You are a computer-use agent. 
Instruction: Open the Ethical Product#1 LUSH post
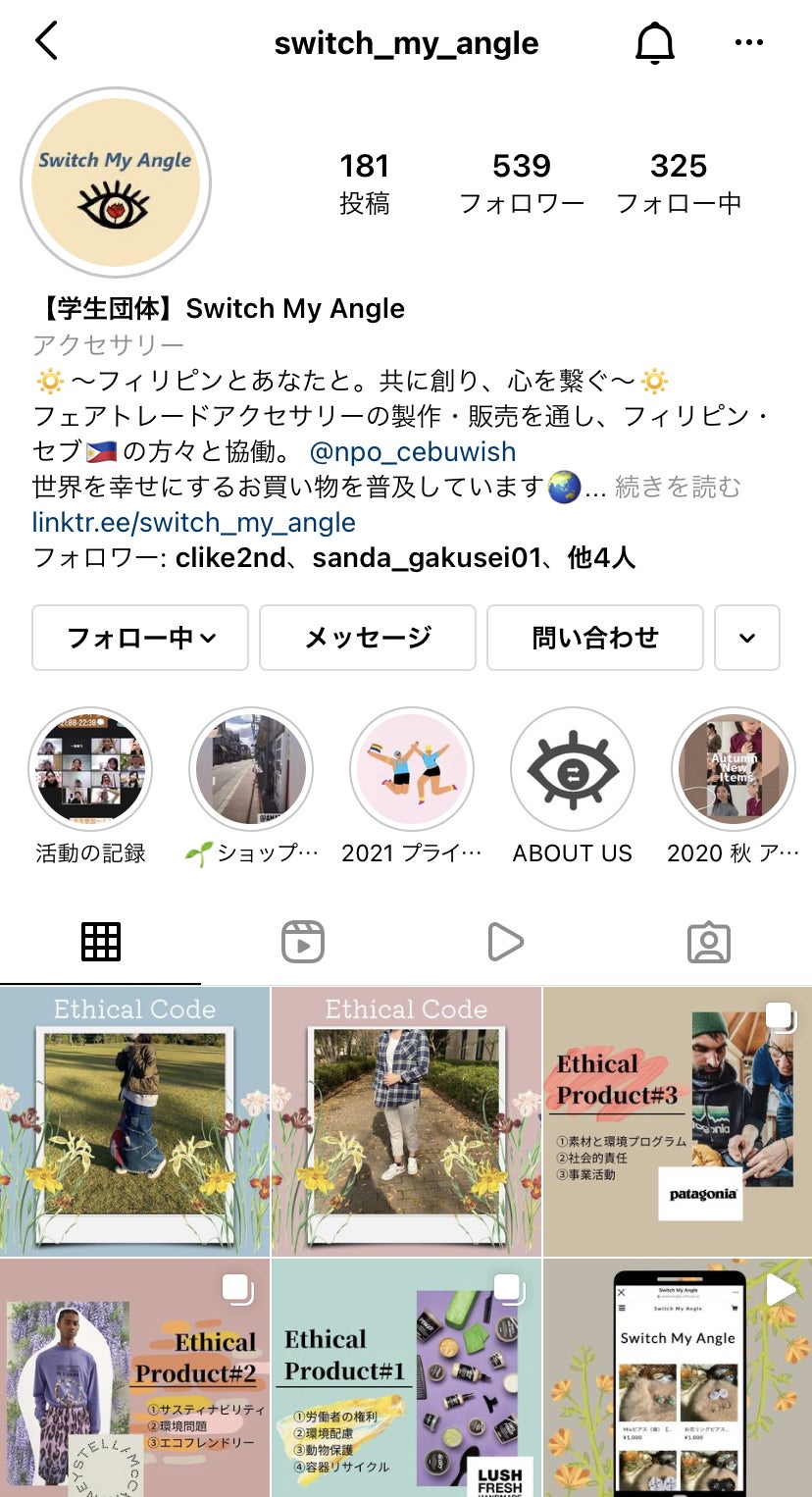pos(406,1378)
